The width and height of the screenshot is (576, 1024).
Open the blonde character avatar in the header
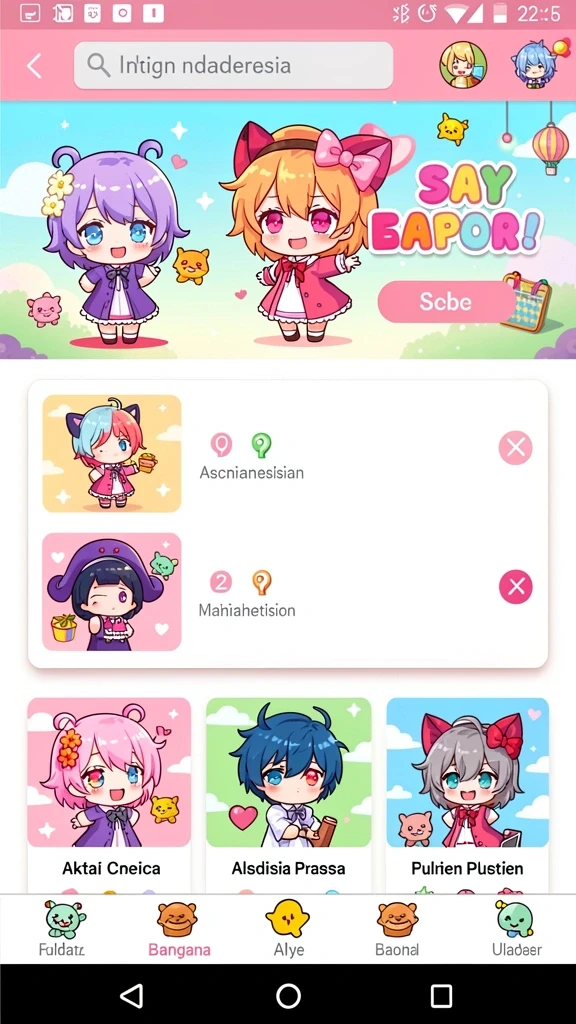[x=462, y=65]
